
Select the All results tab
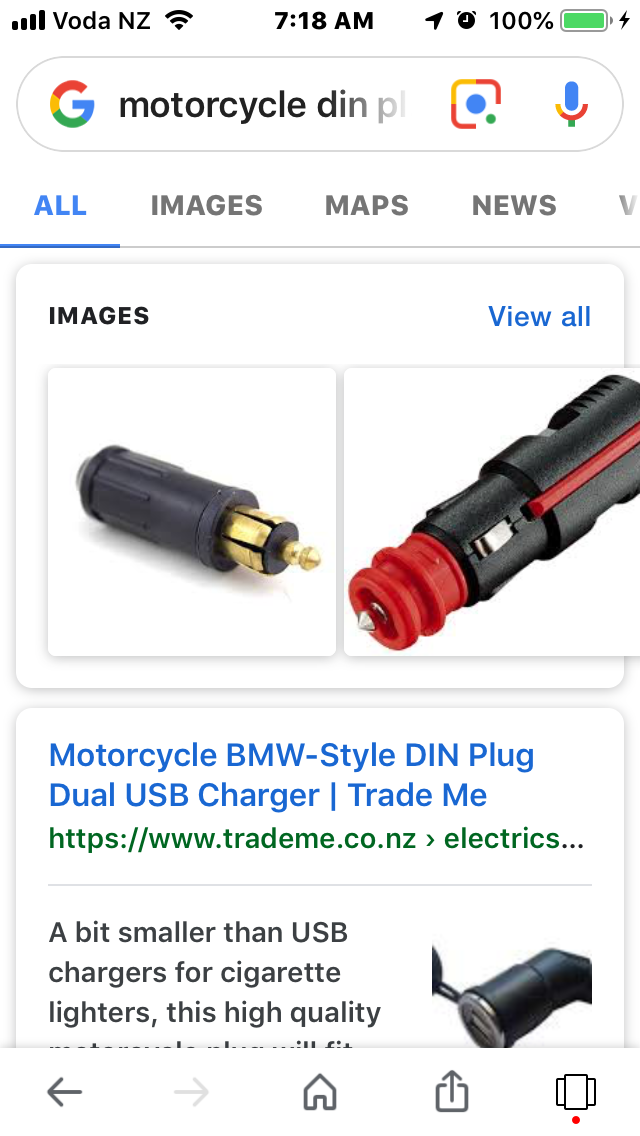[x=60, y=206]
